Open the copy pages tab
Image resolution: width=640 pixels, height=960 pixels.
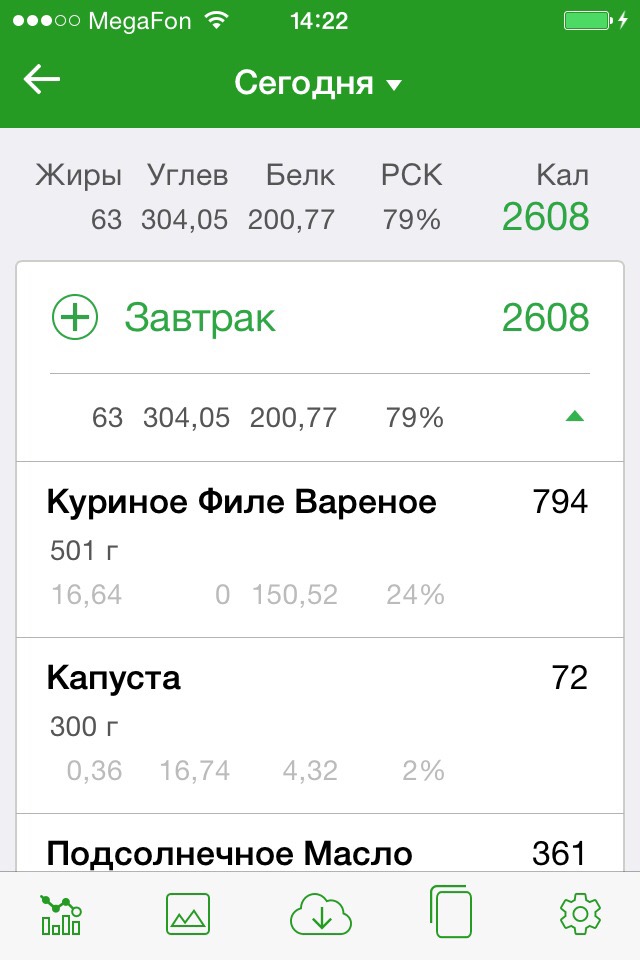(x=450, y=914)
